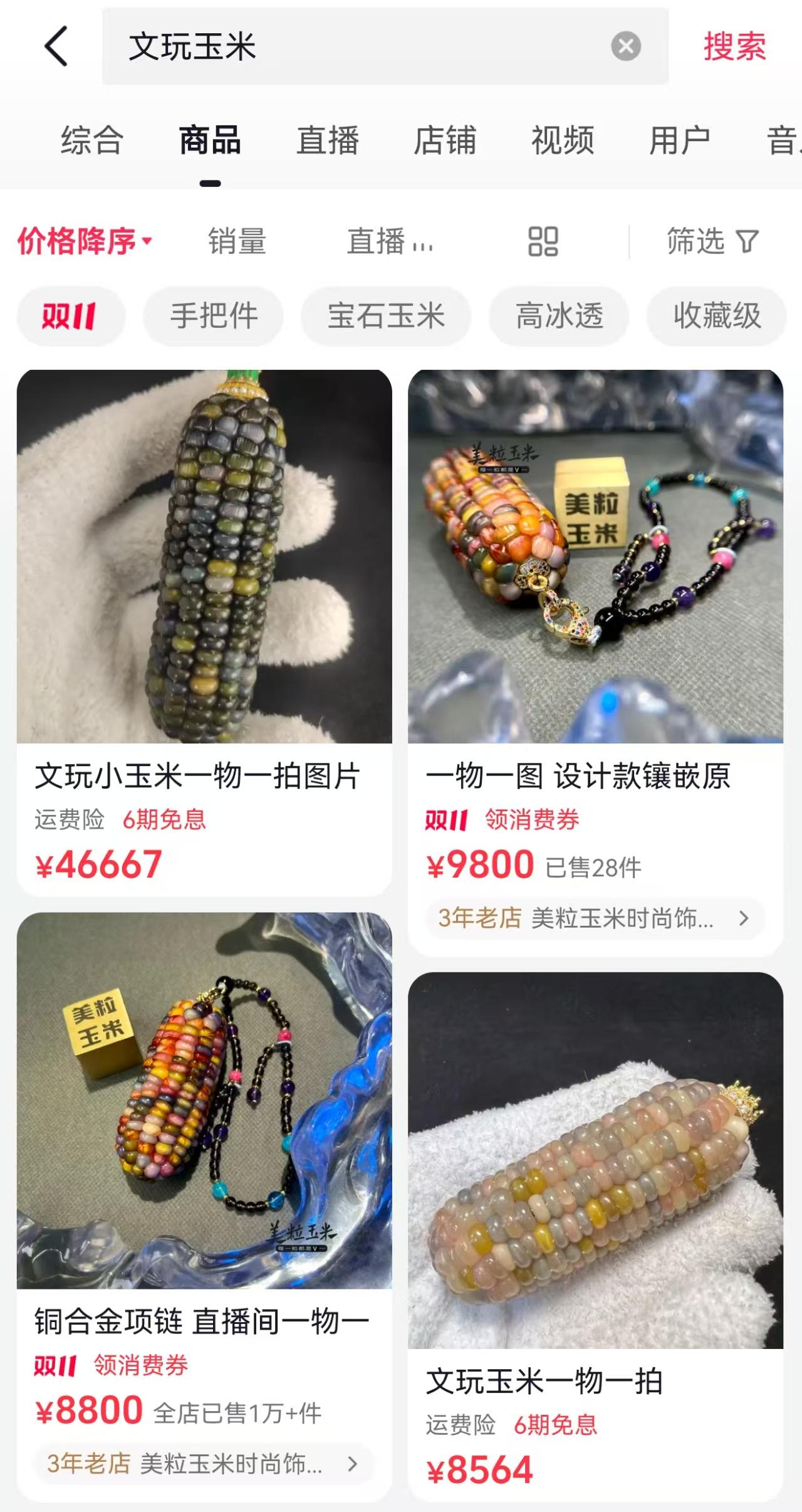Clear the search text 文玩玉米
The width and height of the screenshot is (802, 1512).
tap(625, 46)
